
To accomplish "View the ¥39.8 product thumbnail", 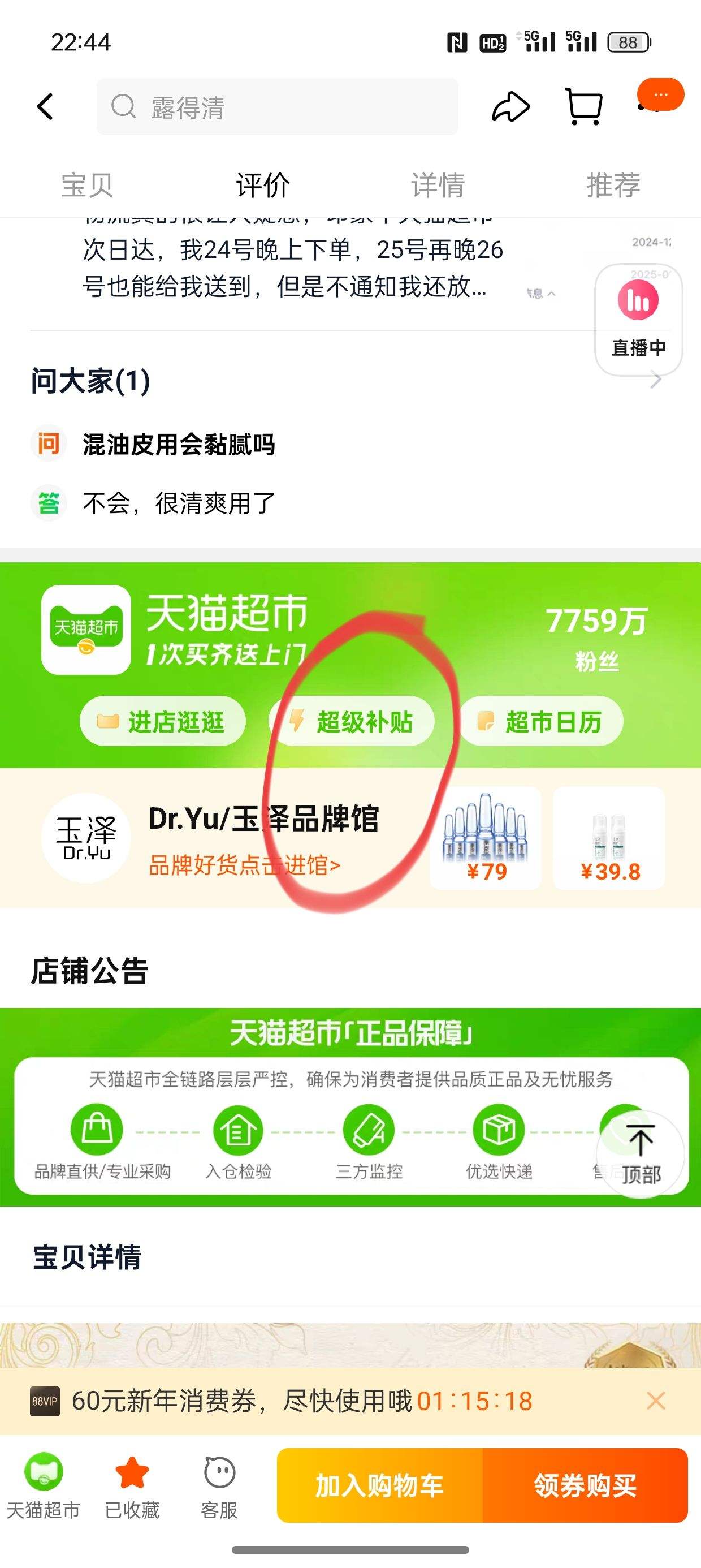I will [608, 838].
